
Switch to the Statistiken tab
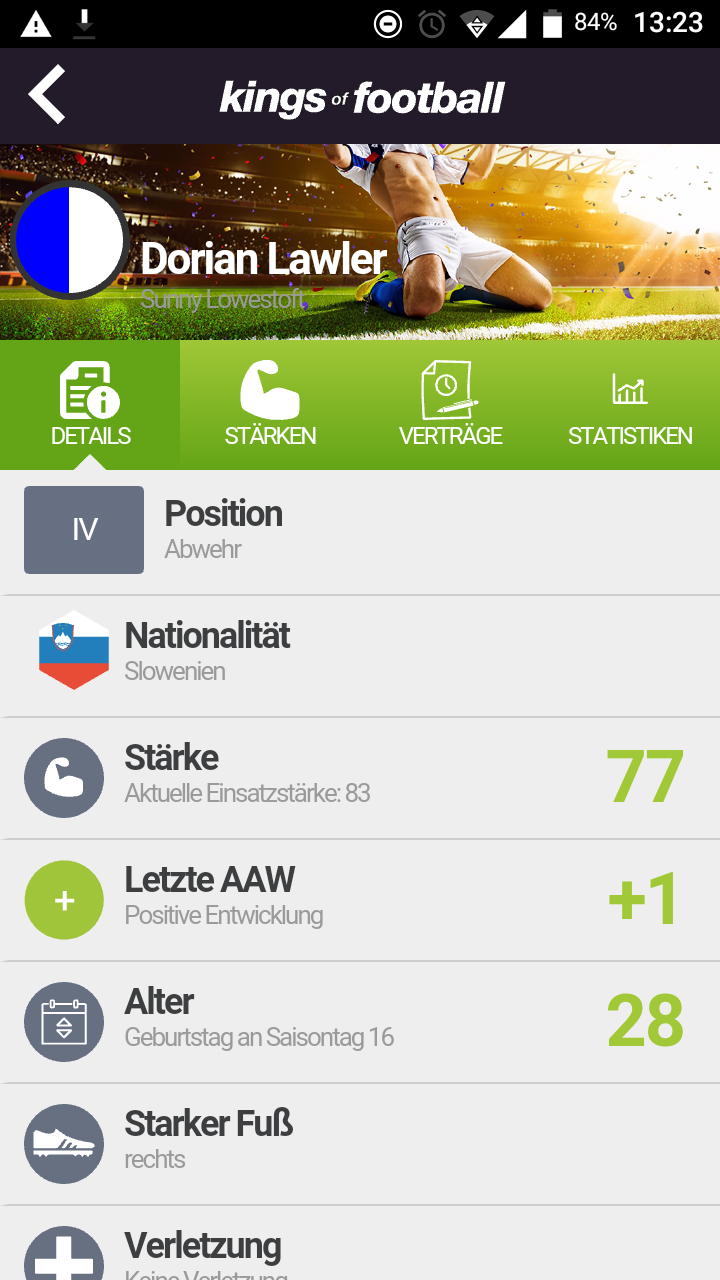[630, 405]
